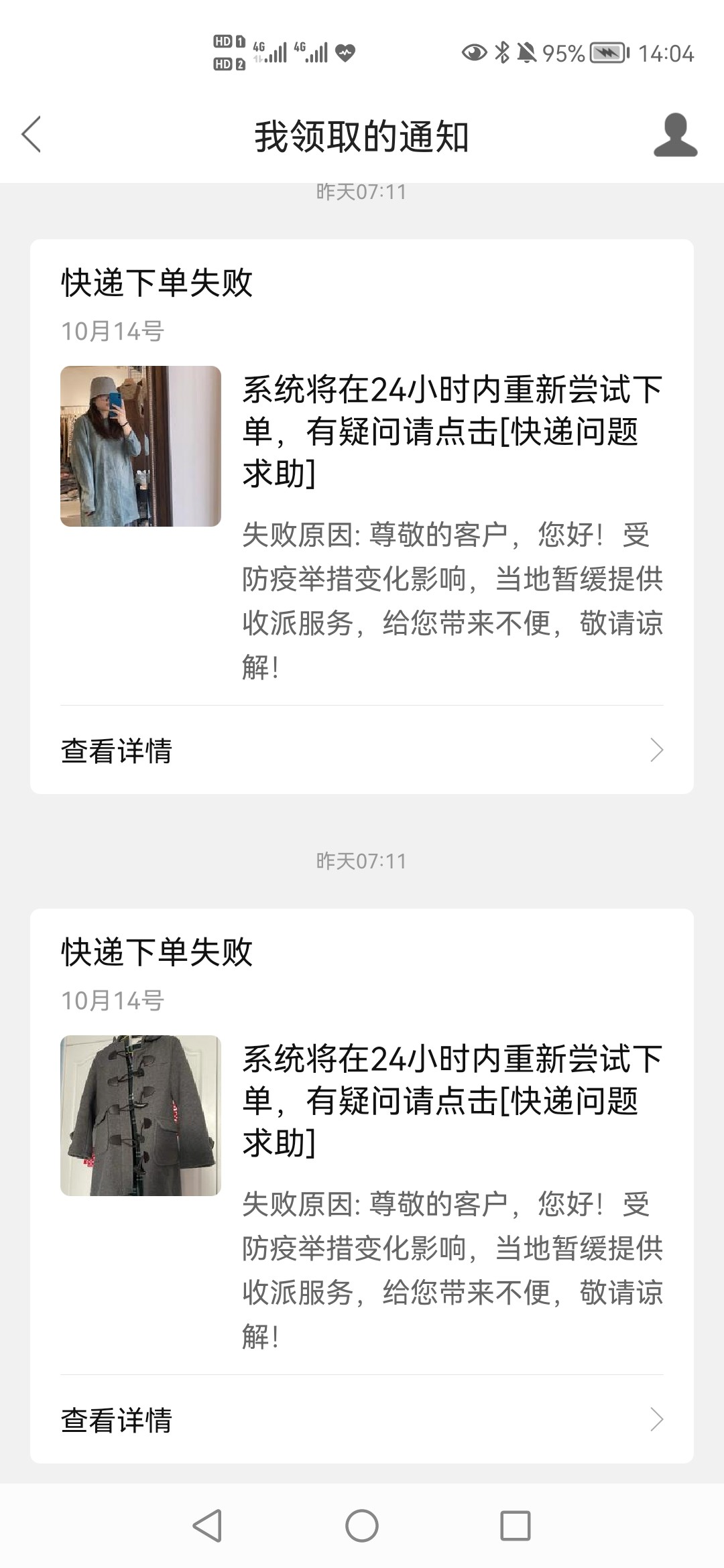Open the profile icon in the header
Viewport: 724px width, 1568px height.
tap(675, 135)
